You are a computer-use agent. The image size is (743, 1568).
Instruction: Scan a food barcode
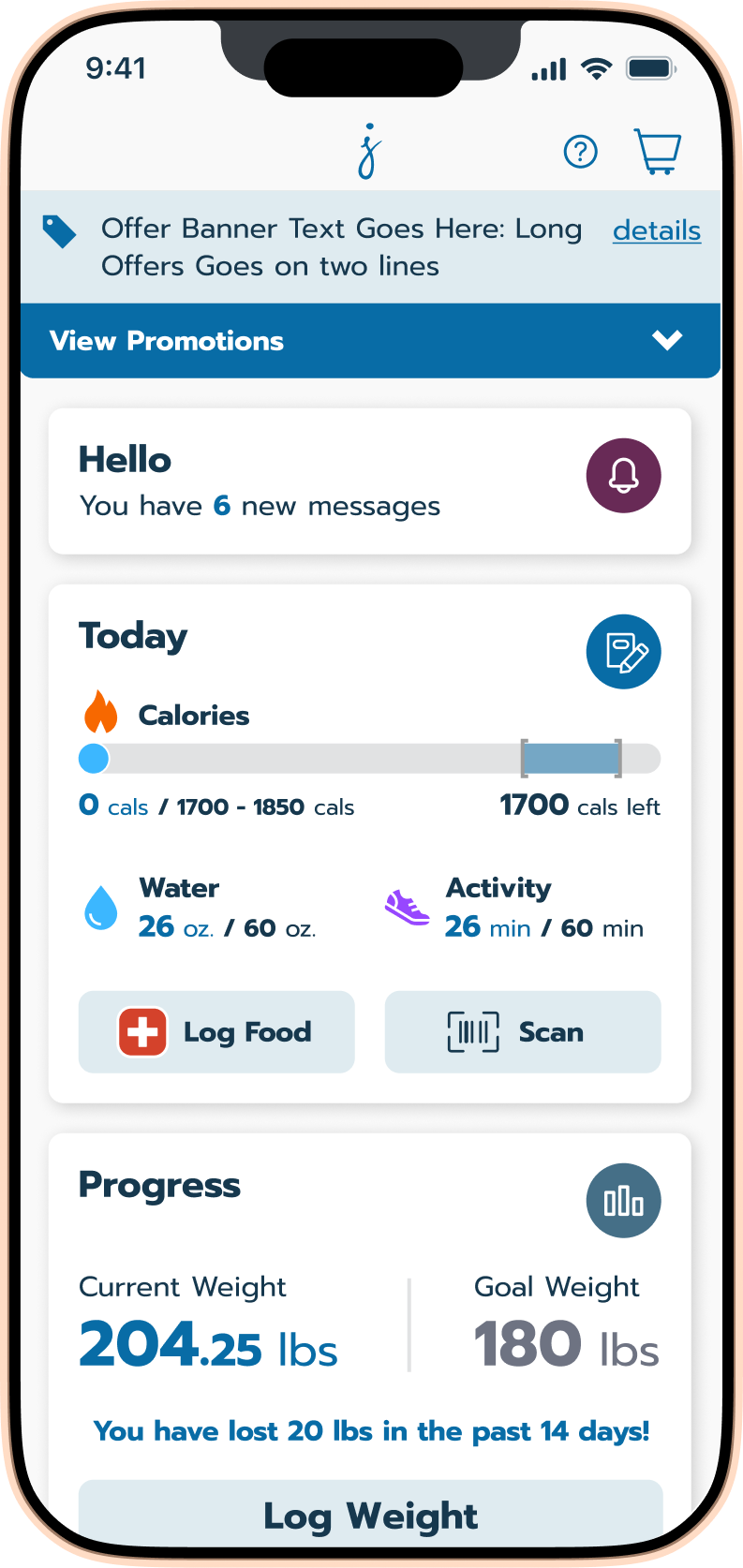click(x=522, y=1031)
